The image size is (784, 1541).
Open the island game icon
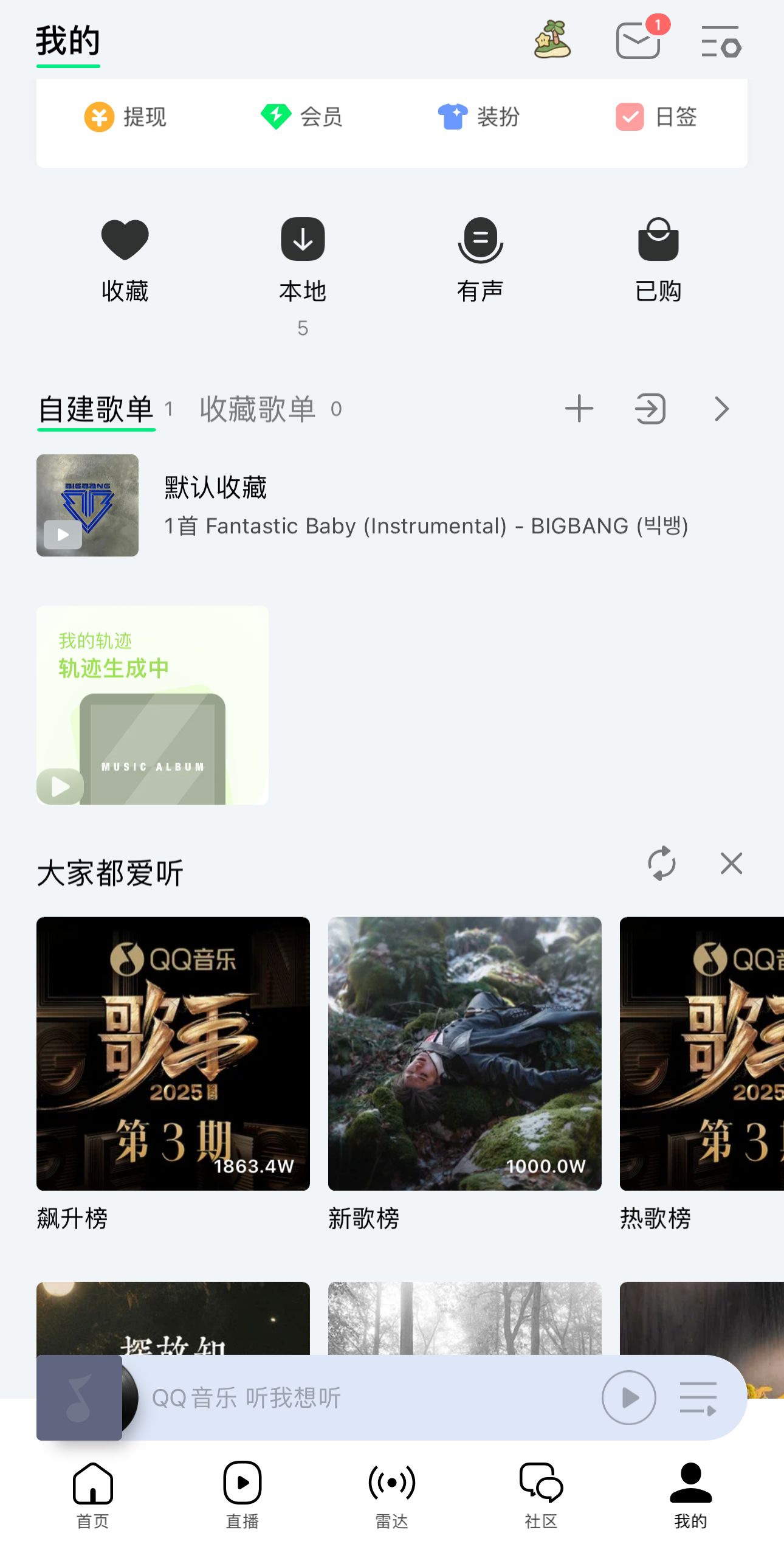coord(552,40)
